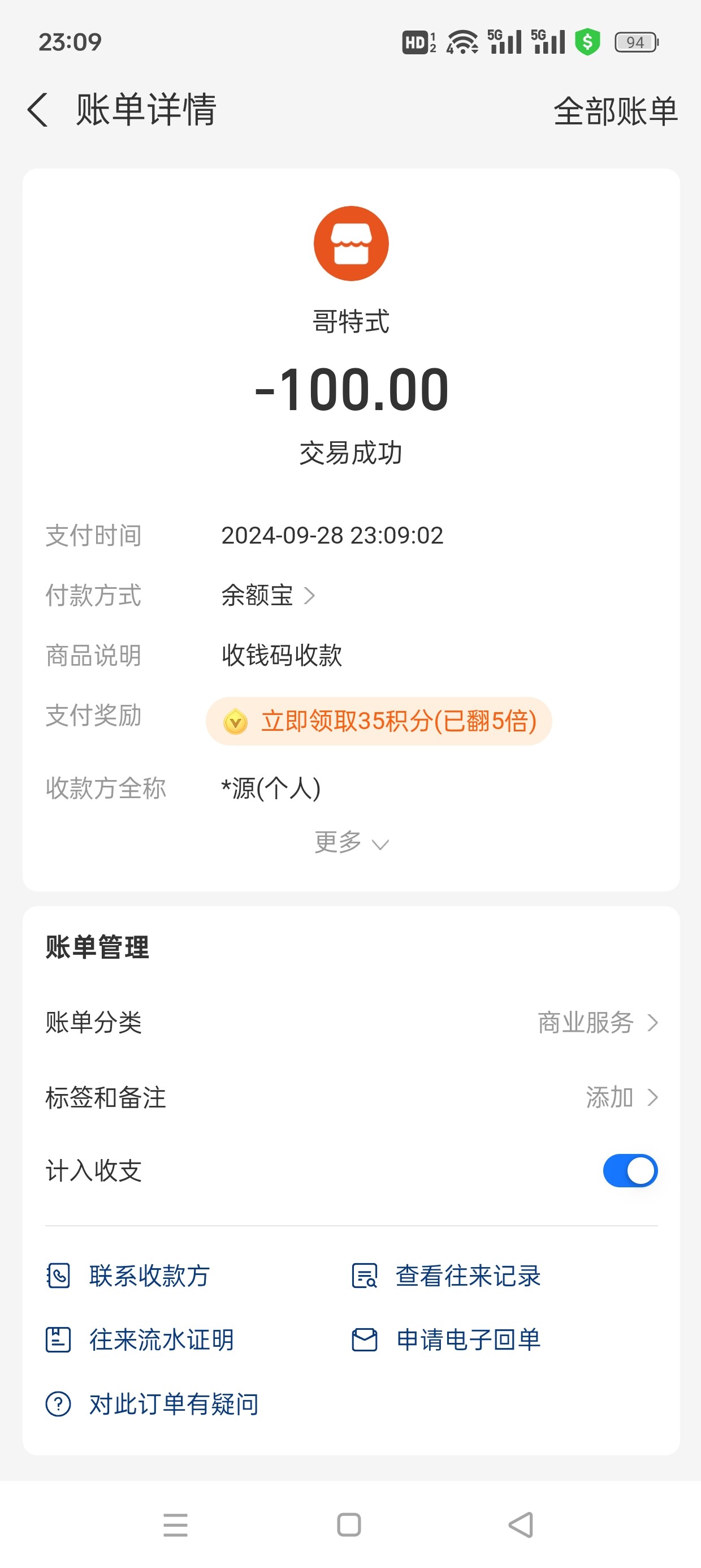Open 往来流水证明
Viewport: 701px width, 1568px height.
(x=140, y=1339)
